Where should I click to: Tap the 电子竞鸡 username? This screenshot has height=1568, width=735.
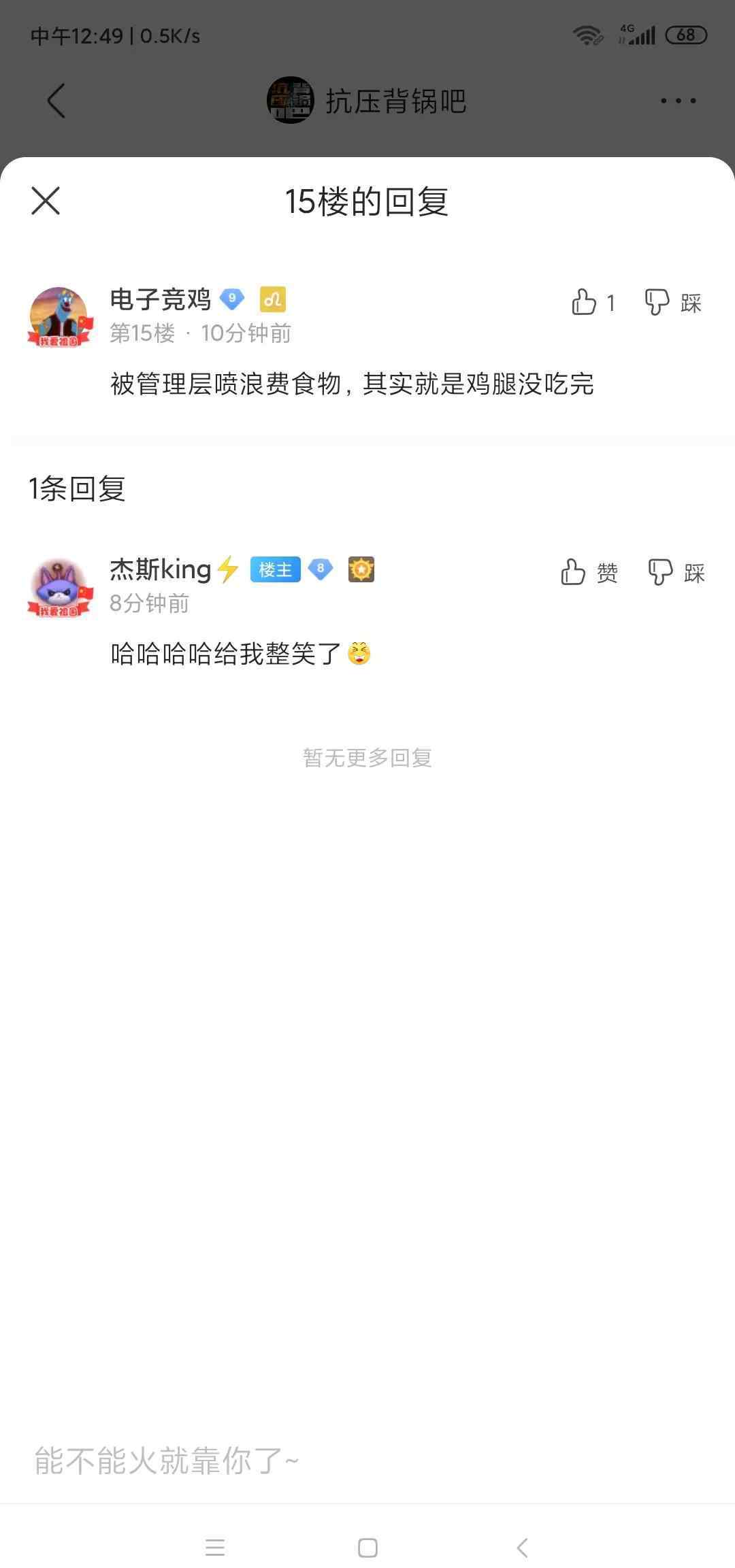point(161,299)
